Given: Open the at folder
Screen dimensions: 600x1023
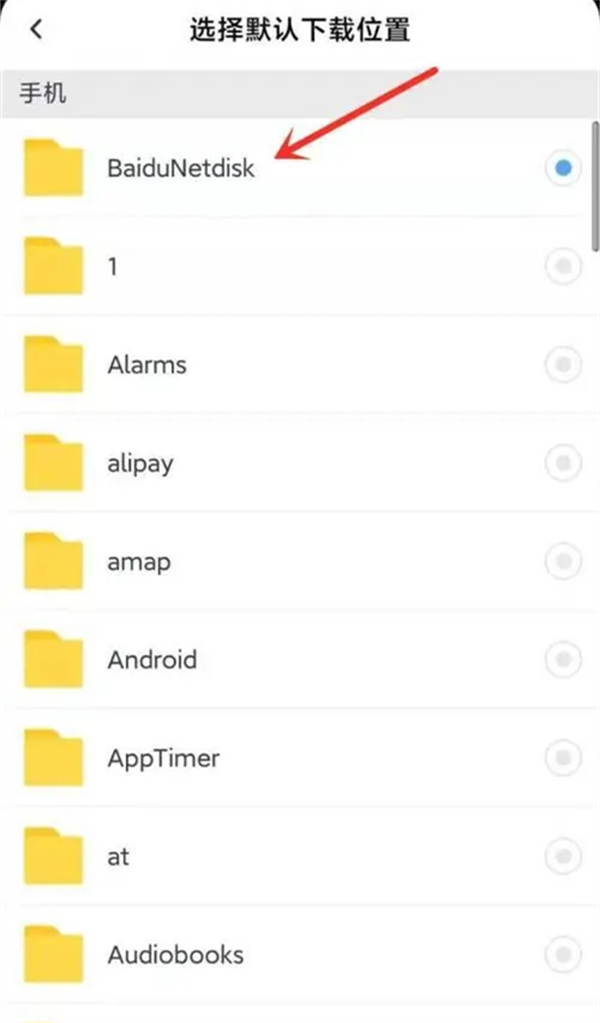Looking at the screenshot, I should tap(118, 856).
